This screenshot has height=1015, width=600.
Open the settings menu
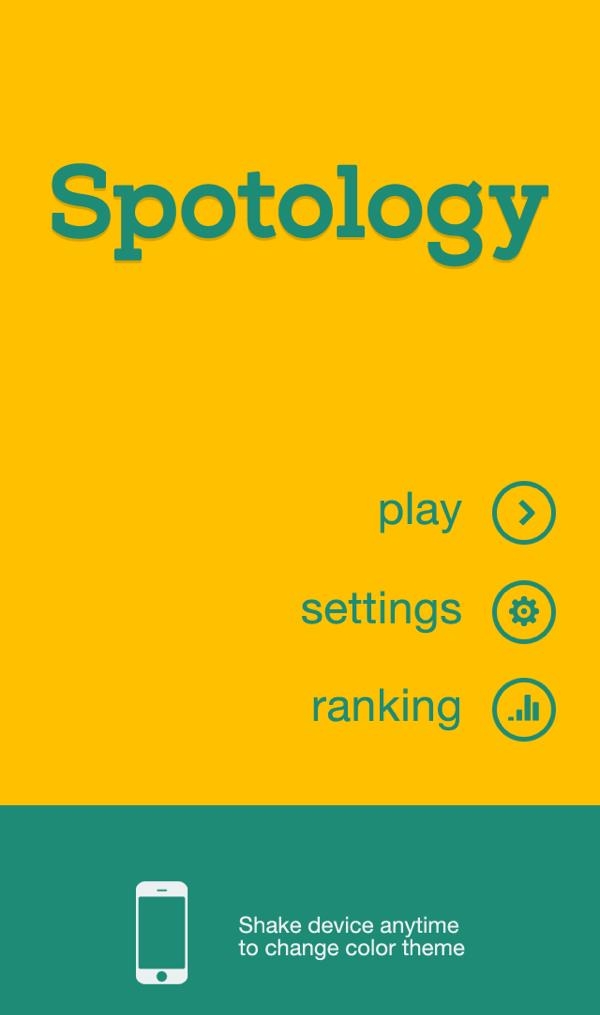click(x=523, y=611)
